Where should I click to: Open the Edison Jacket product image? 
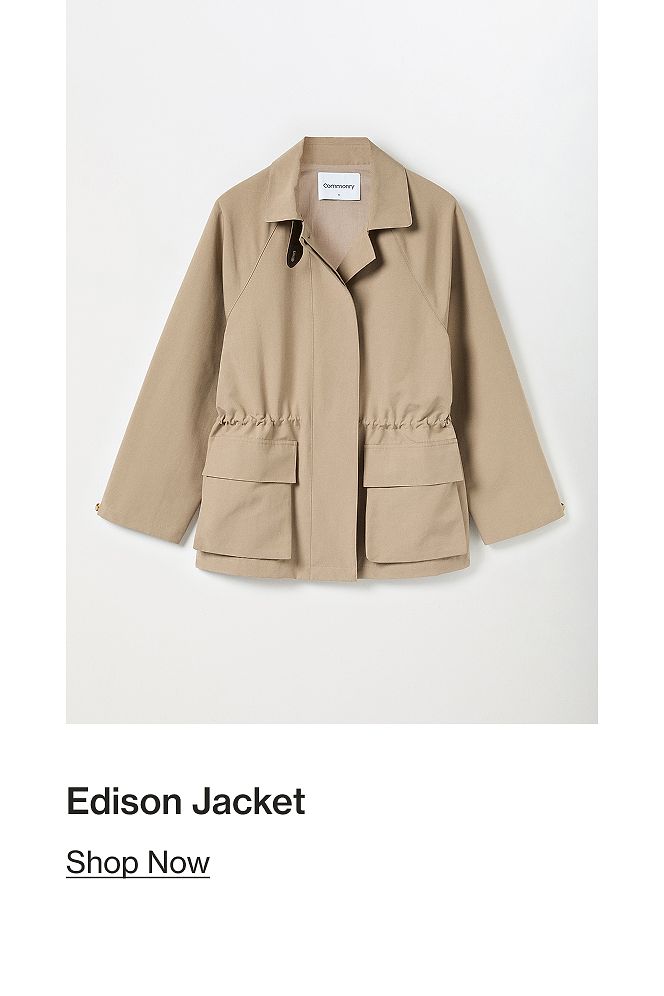(x=332, y=360)
